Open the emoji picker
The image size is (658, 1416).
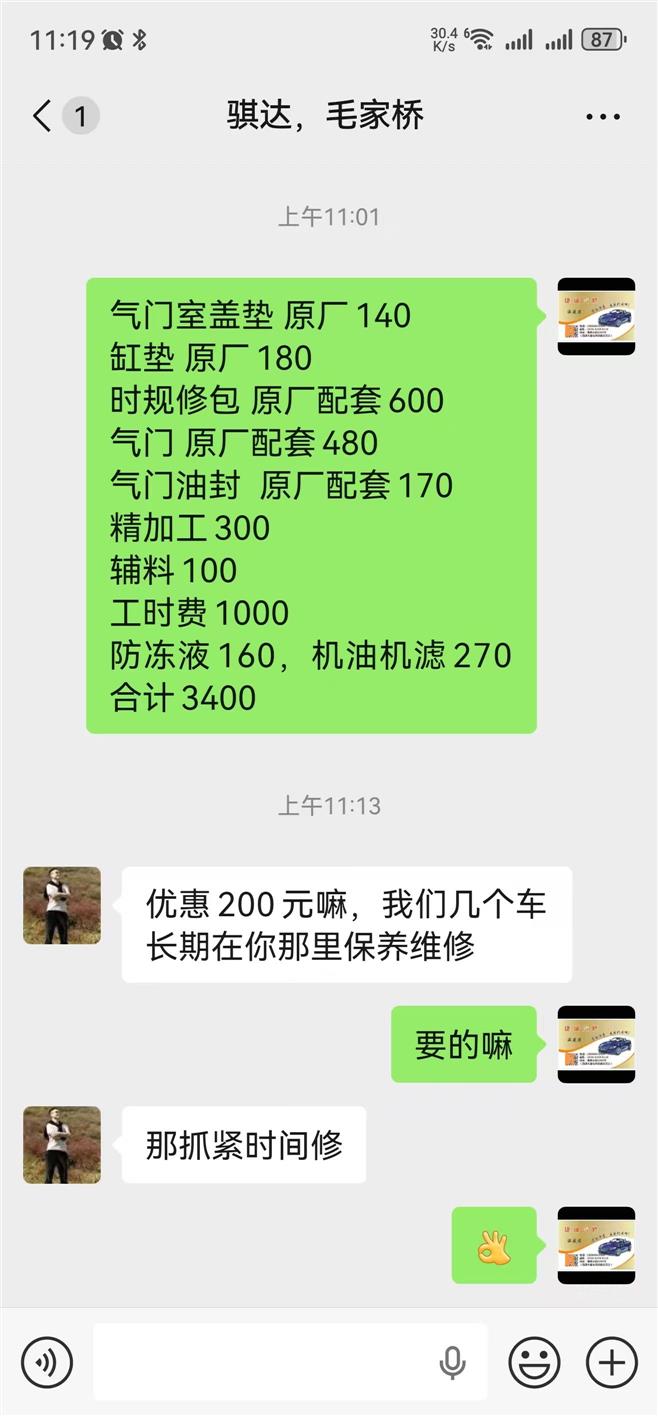534,1361
